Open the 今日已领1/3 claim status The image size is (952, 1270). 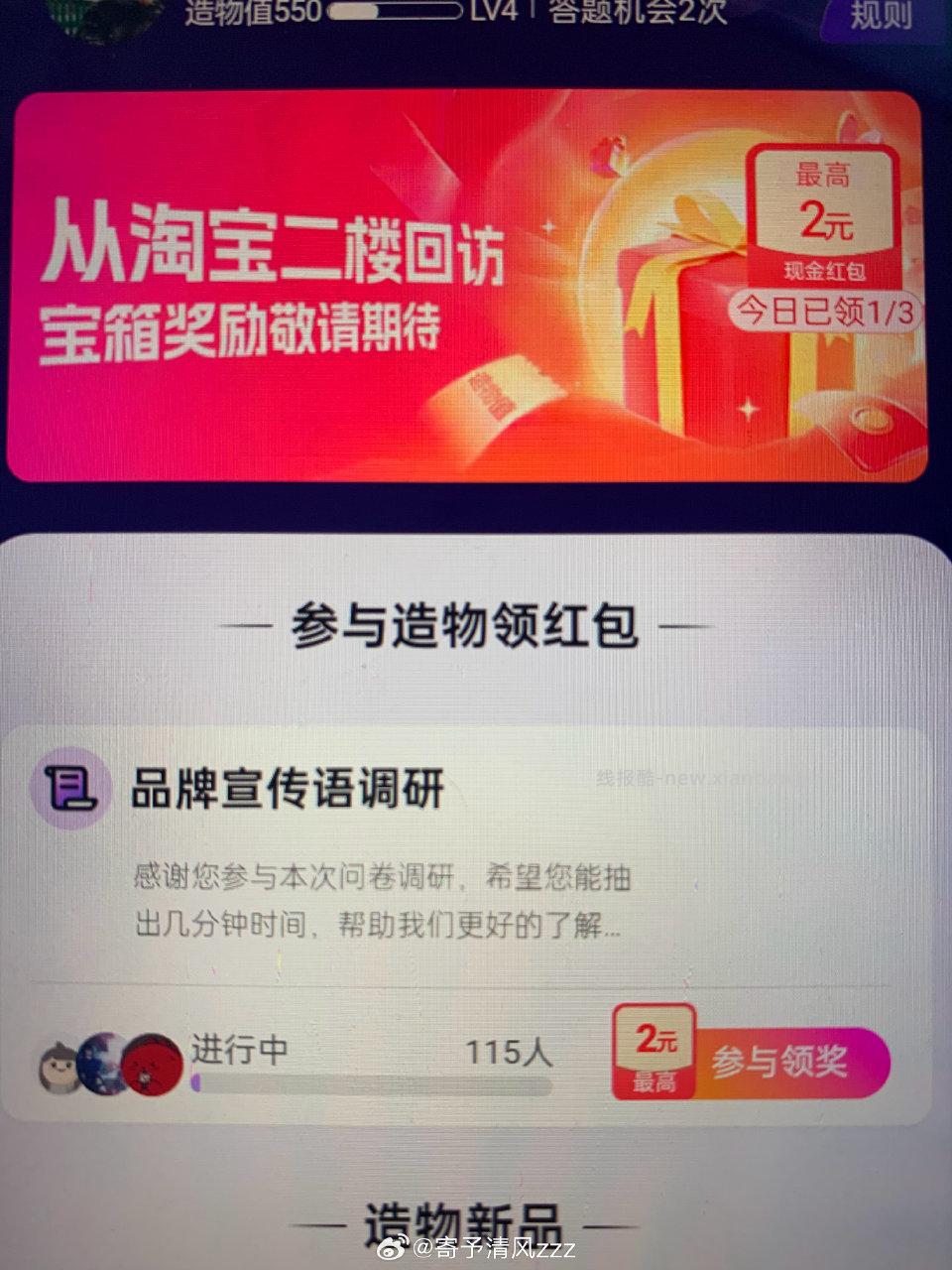point(829,310)
